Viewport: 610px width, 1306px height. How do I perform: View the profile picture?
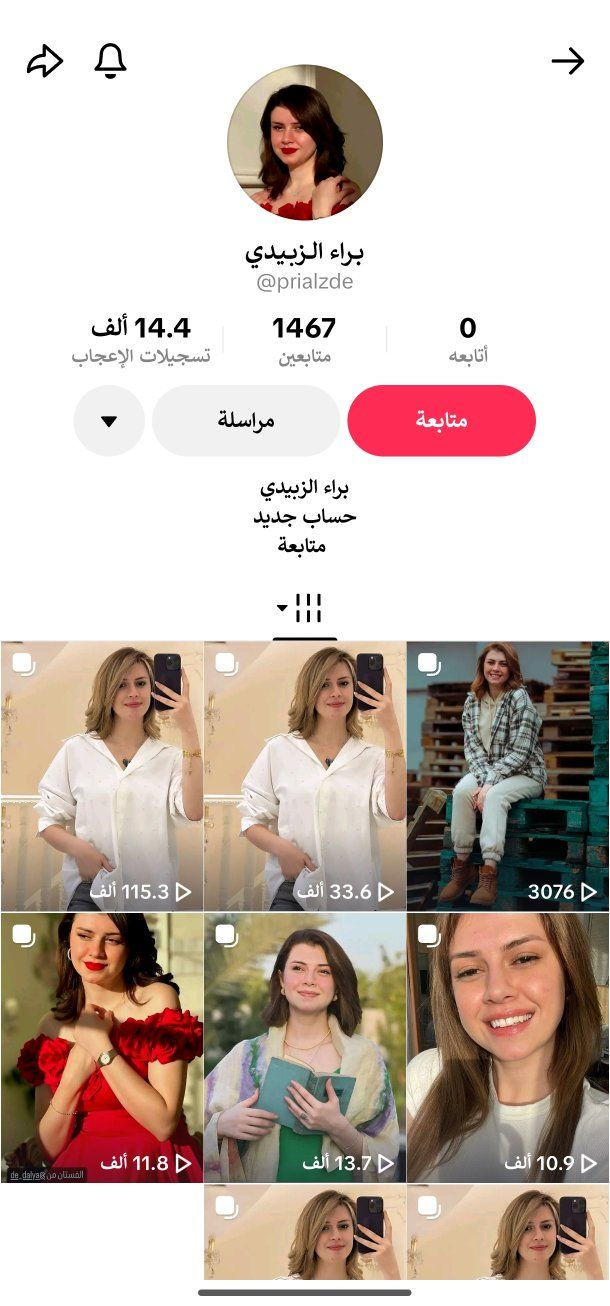(x=305, y=142)
